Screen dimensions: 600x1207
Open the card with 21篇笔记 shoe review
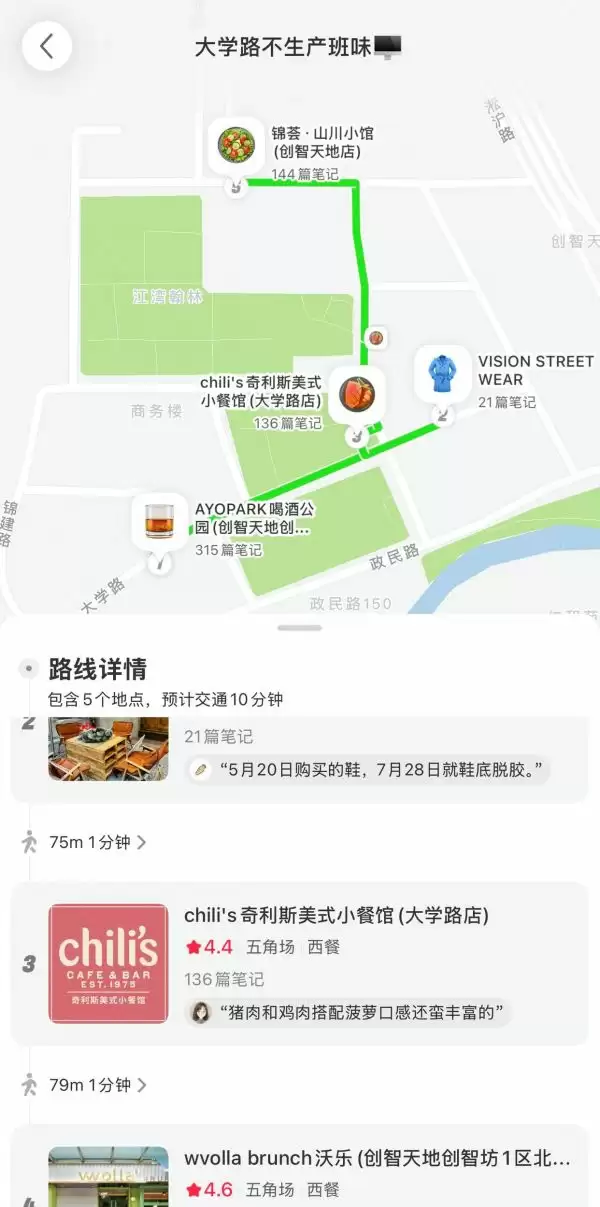(x=299, y=756)
